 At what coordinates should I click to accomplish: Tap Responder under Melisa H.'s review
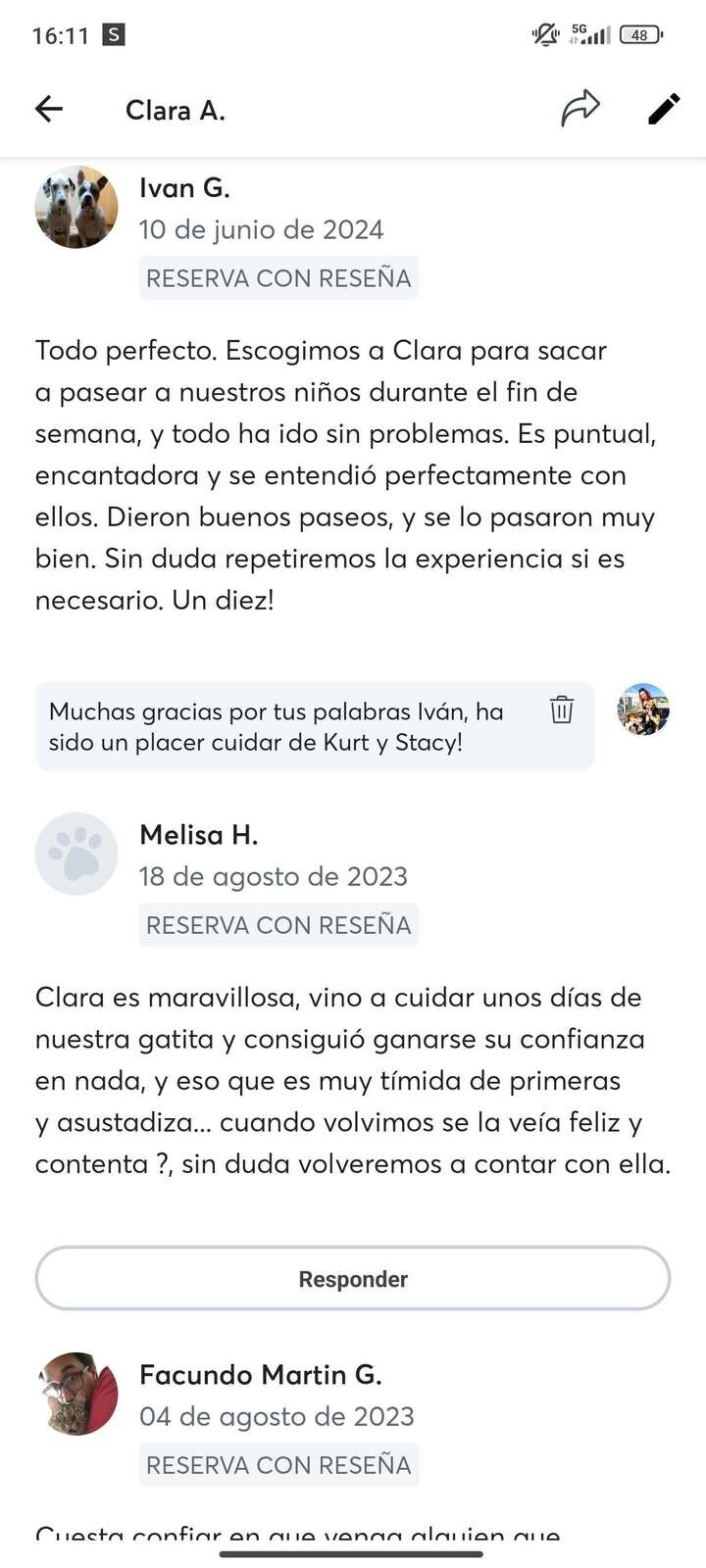353,1279
